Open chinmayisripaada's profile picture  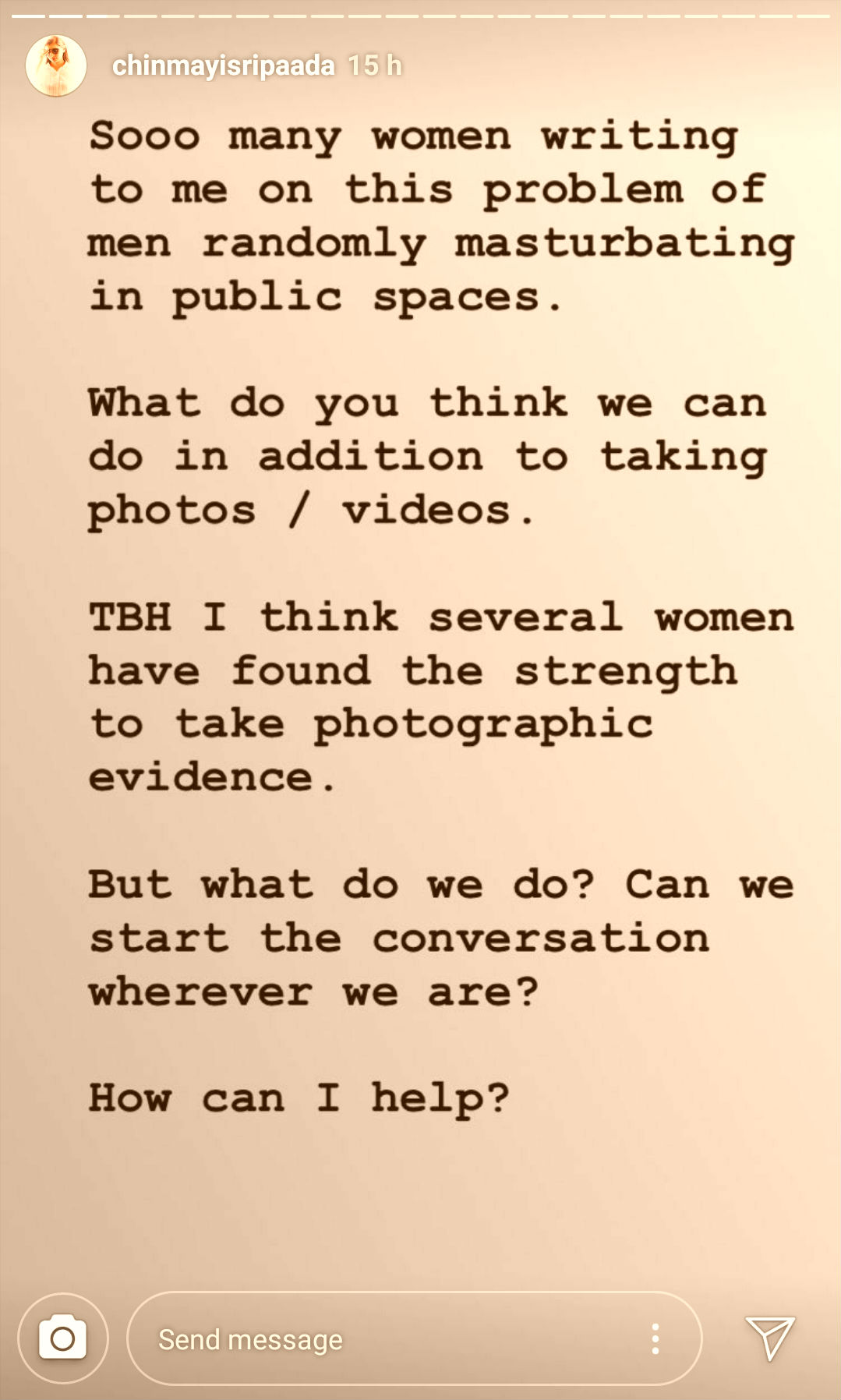[x=55, y=65]
